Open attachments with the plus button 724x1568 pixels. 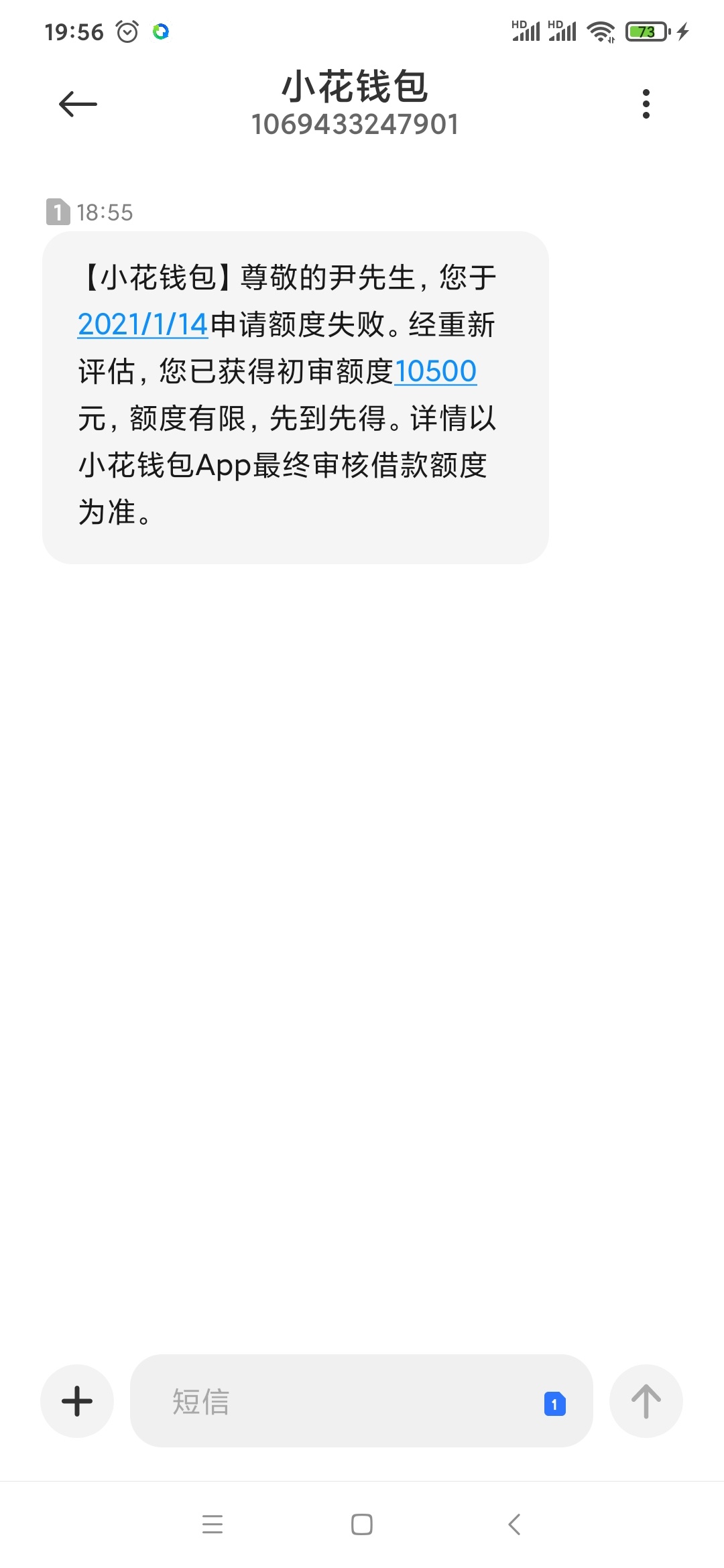pos(77,1400)
